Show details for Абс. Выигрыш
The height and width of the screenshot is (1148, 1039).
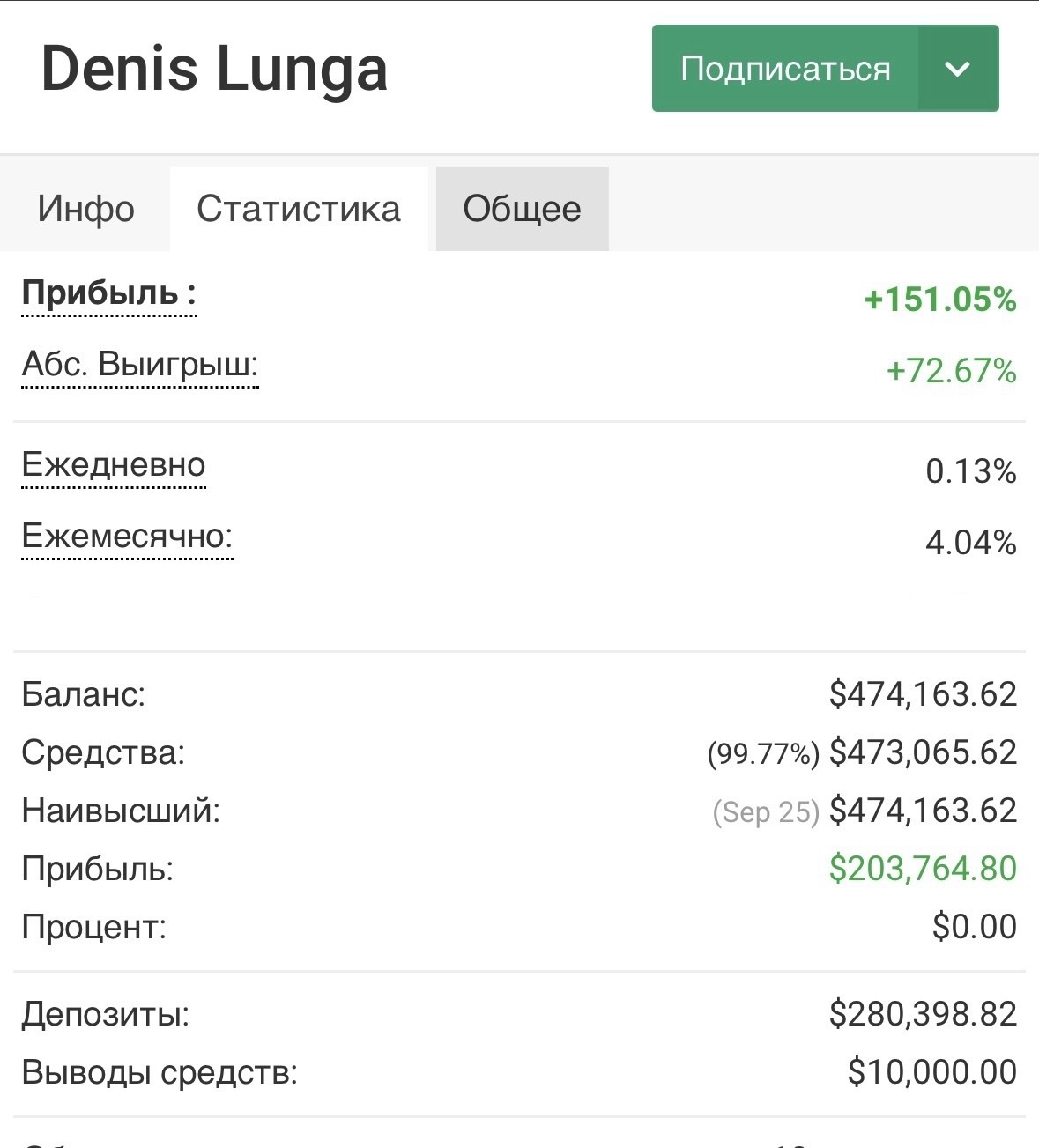click(140, 364)
